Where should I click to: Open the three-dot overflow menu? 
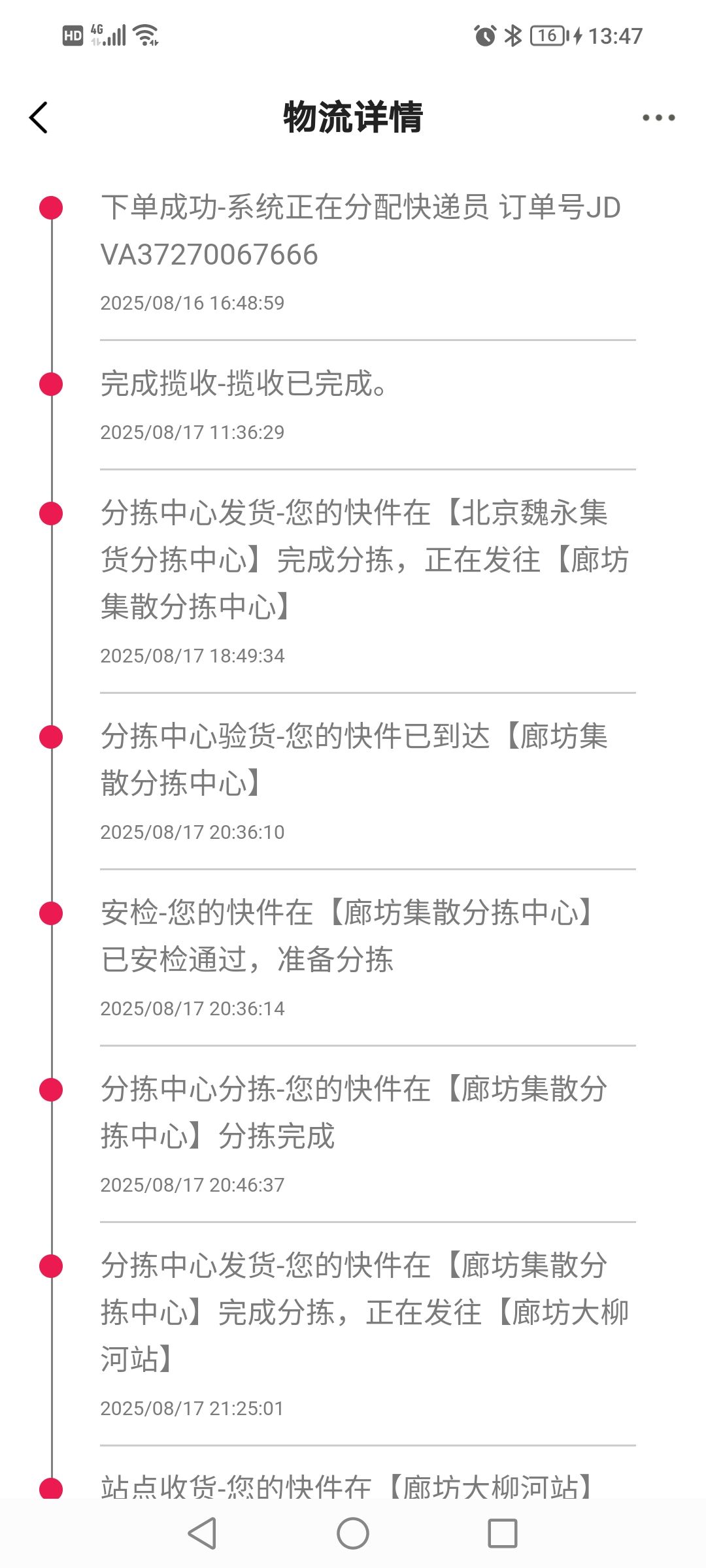coord(658,118)
